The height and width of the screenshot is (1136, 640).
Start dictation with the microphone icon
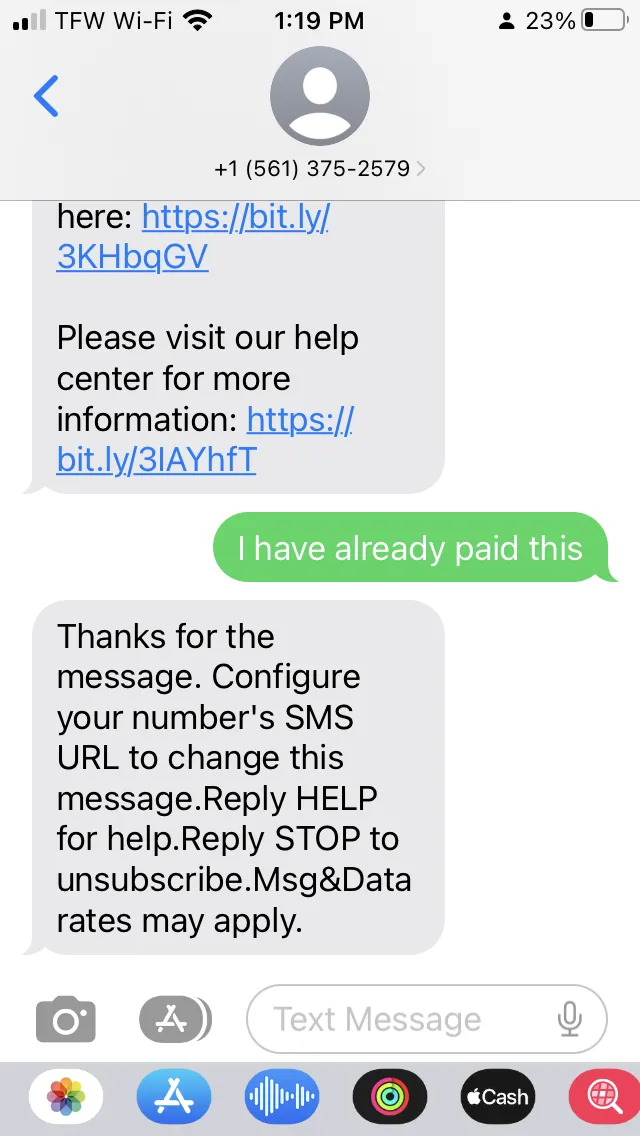pyautogui.click(x=570, y=1019)
